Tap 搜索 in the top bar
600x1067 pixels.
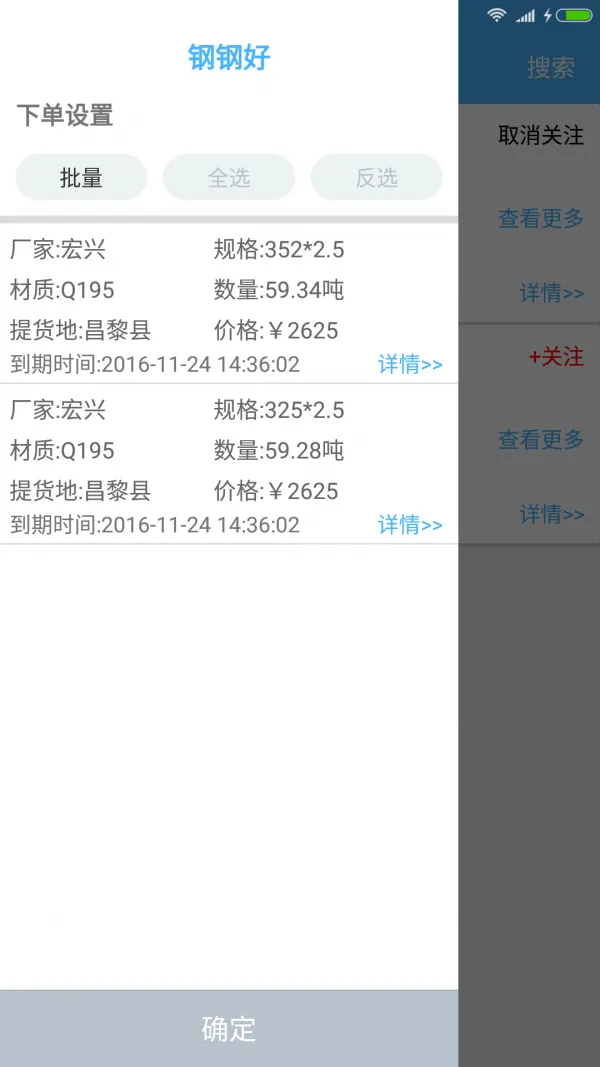551,68
